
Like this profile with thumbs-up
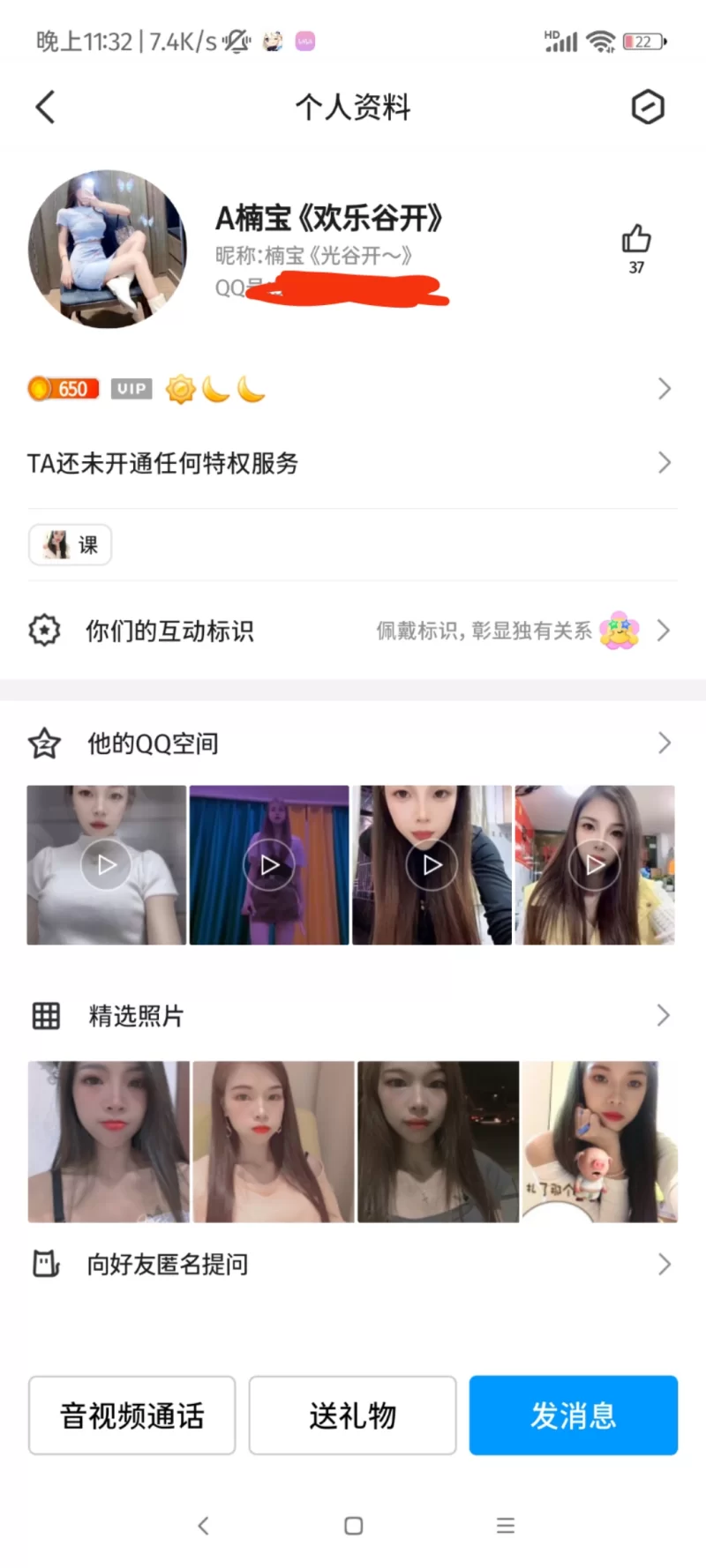(x=635, y=240)
